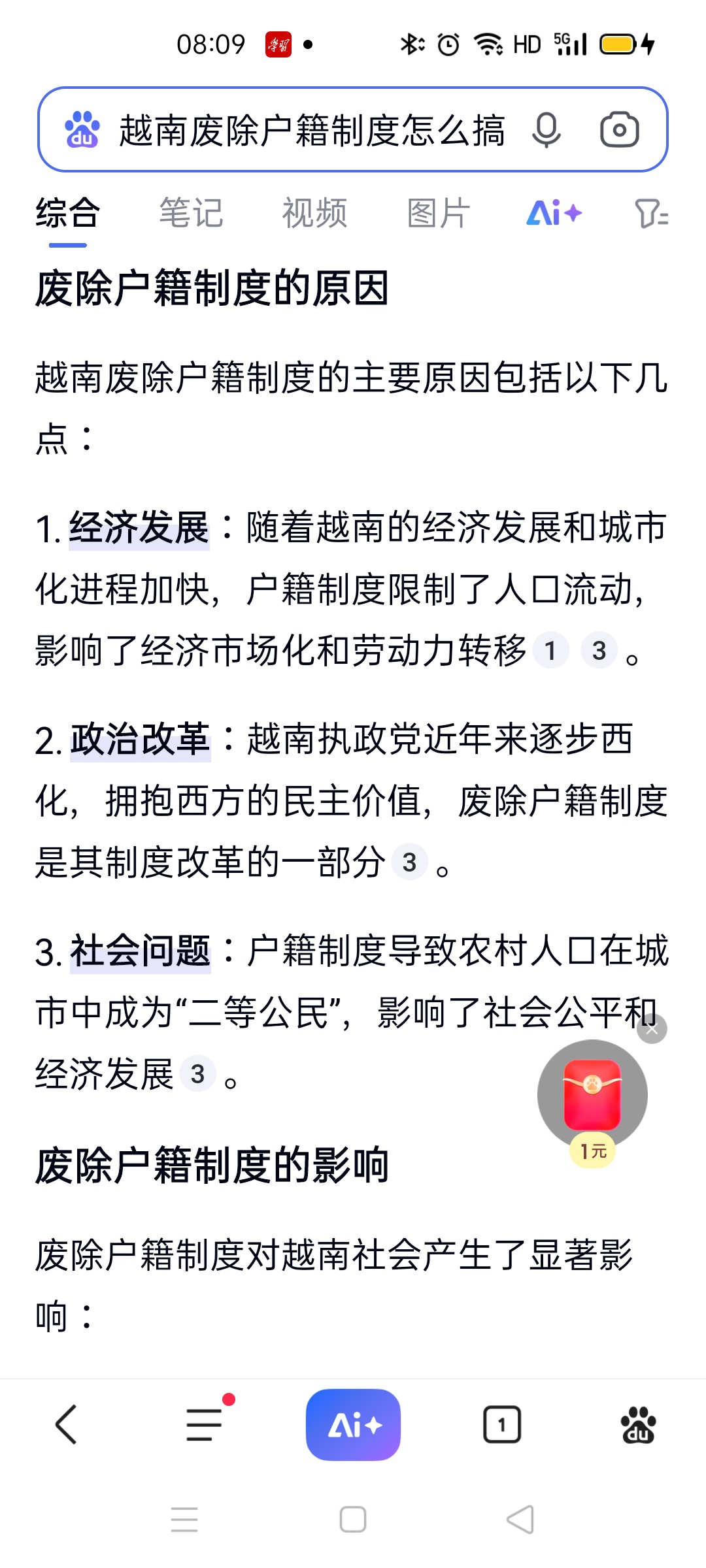
Task: Open citation 3 after 一部分
Action: pyautogui.click(x=409, y=862)
